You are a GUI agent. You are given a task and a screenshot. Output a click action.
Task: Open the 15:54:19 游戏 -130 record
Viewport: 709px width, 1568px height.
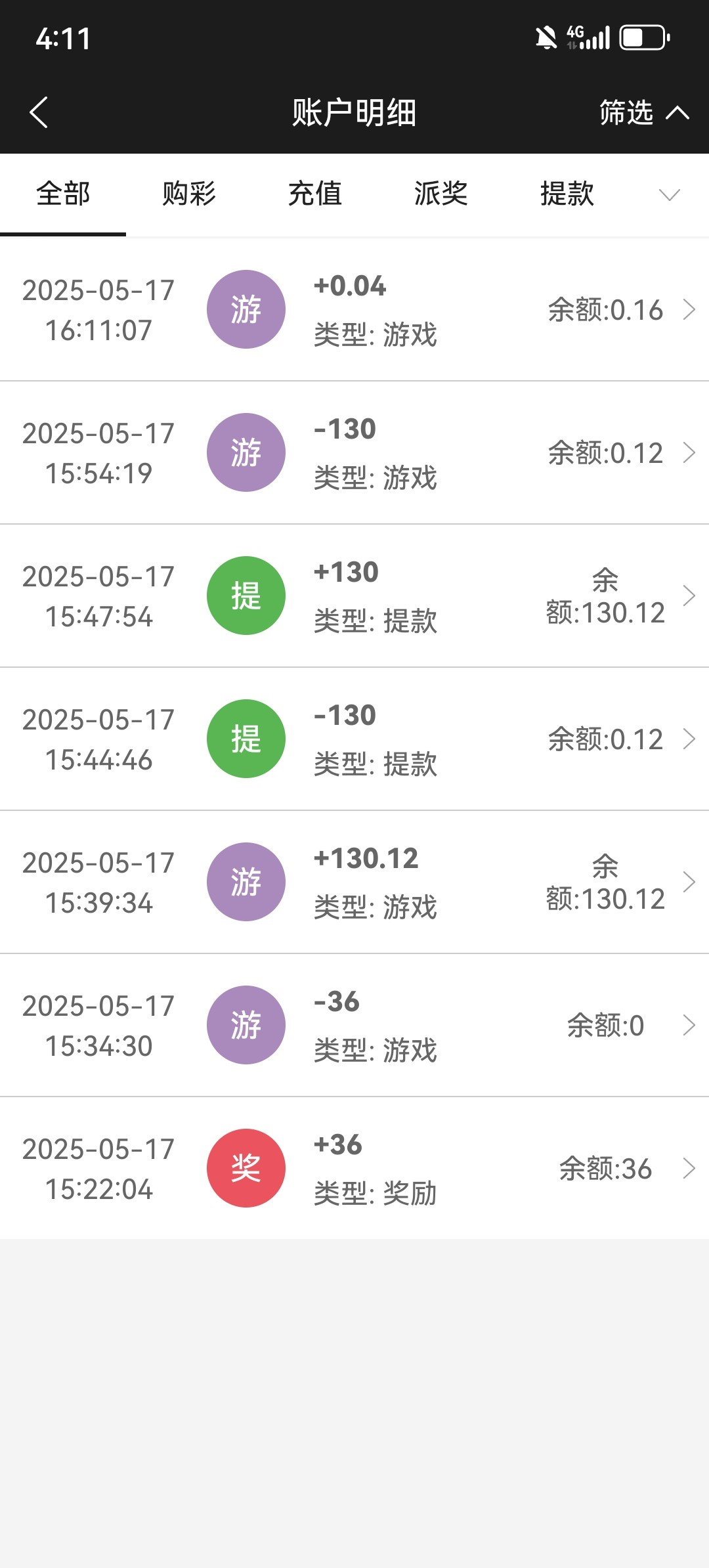point(354,452)
